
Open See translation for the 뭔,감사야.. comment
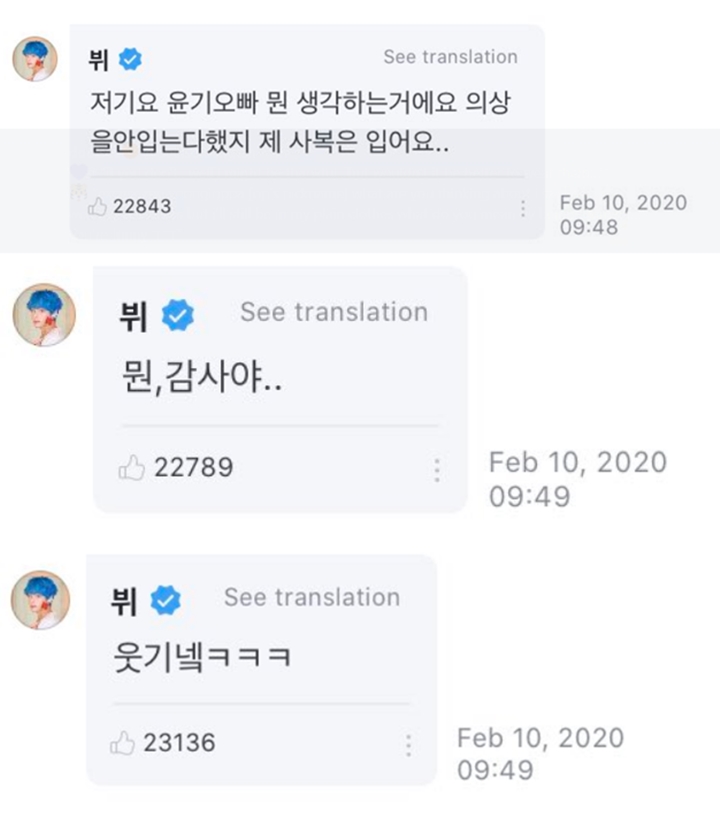click(x=333, y=312)
